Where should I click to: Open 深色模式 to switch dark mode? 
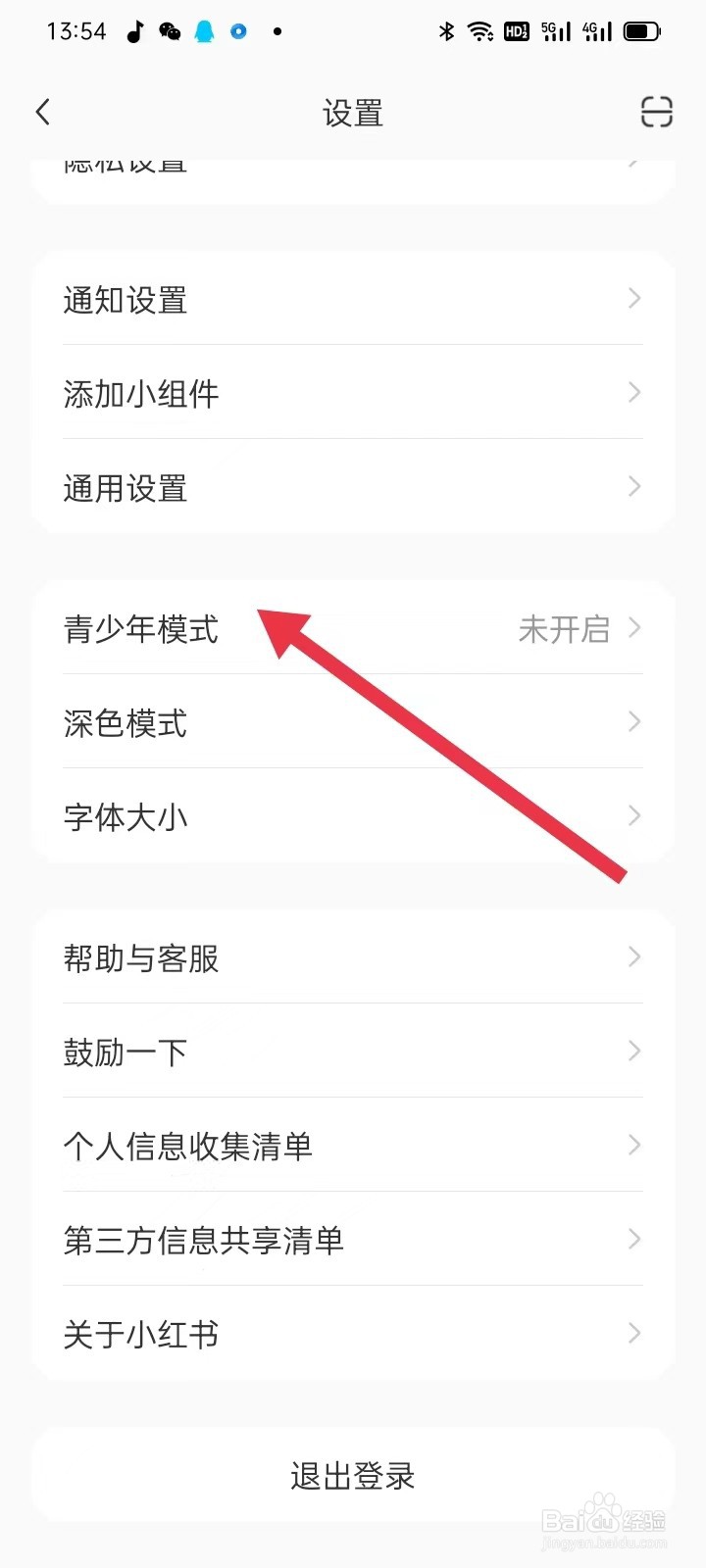[353, 723]
